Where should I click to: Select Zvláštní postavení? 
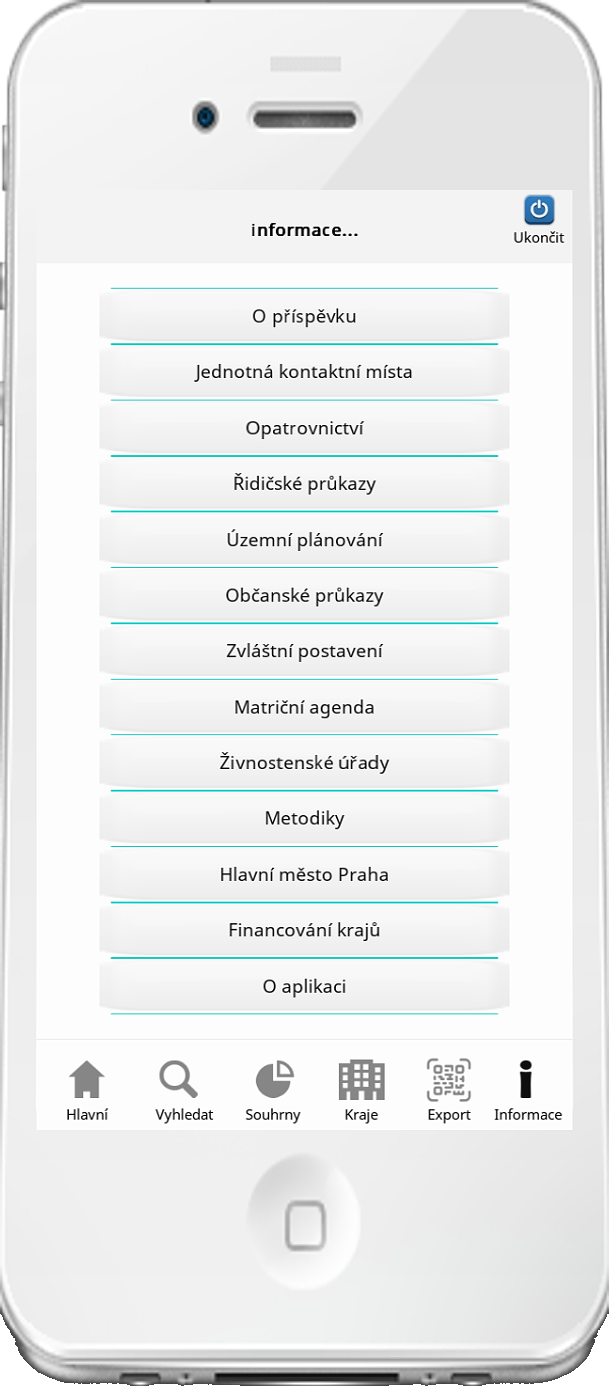[x=304, y=651]
